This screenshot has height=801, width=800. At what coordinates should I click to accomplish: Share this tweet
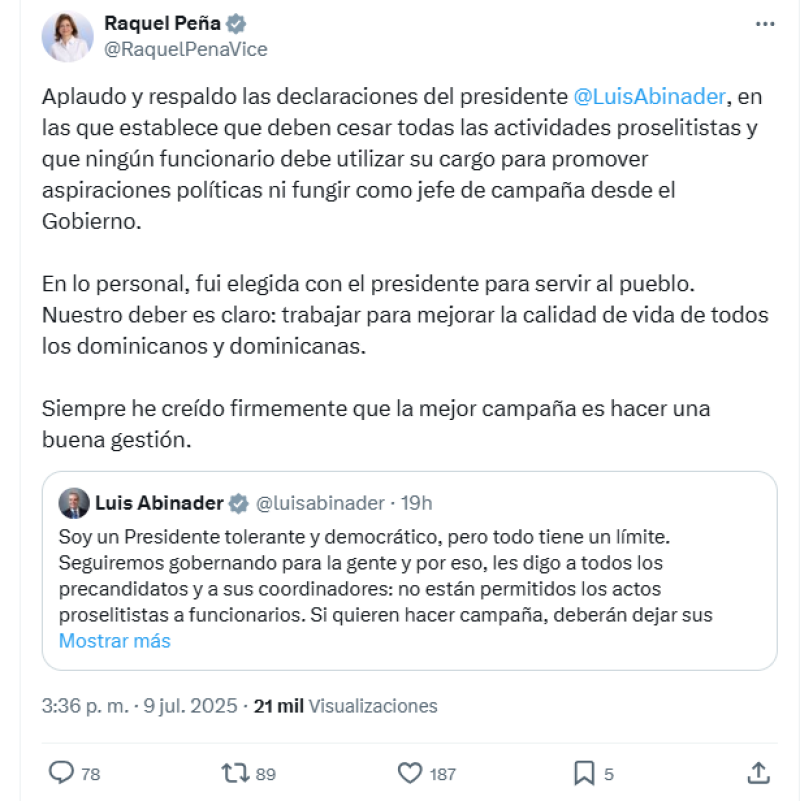pyautogui.click(x=758, y=773)
